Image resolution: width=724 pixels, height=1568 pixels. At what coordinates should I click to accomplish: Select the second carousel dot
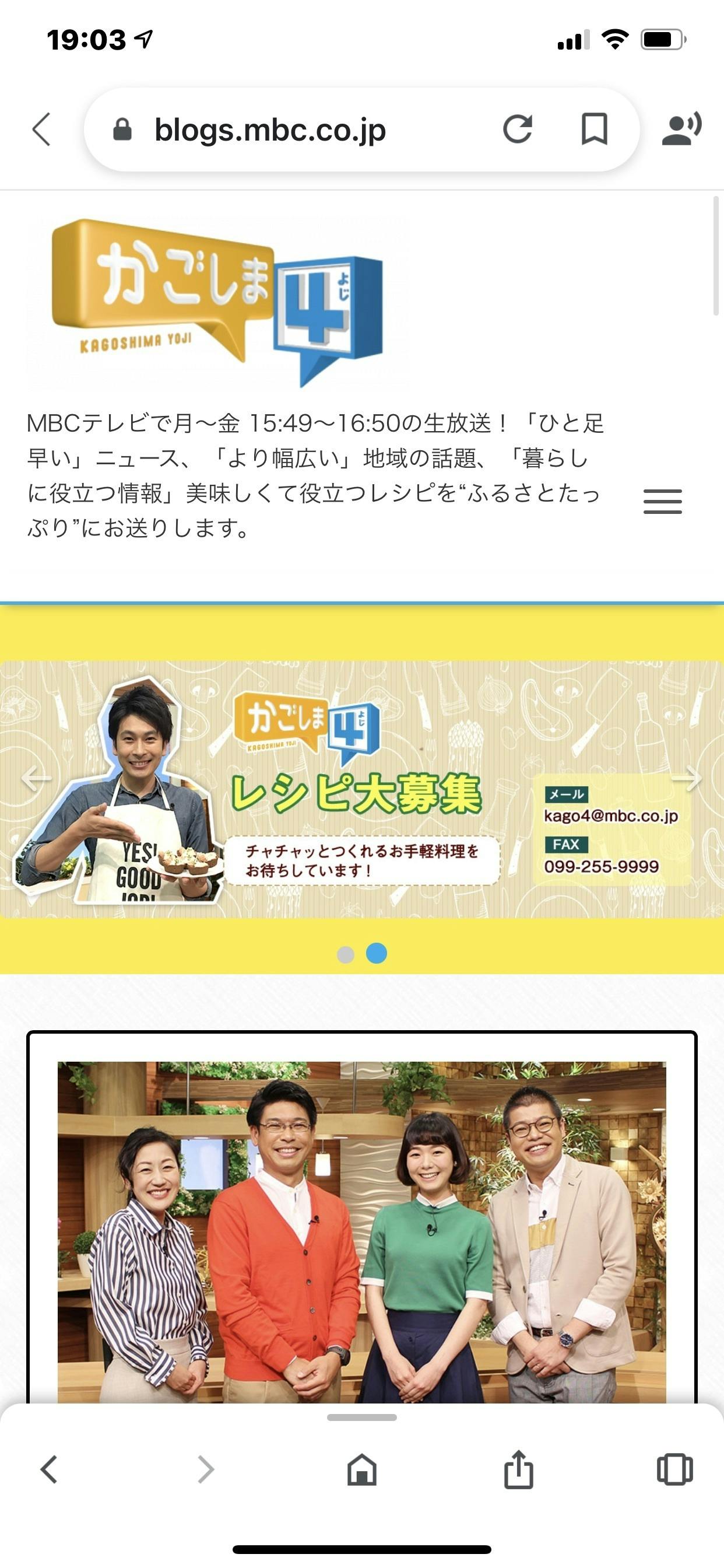pyautogui.click(x=377, y=953)
